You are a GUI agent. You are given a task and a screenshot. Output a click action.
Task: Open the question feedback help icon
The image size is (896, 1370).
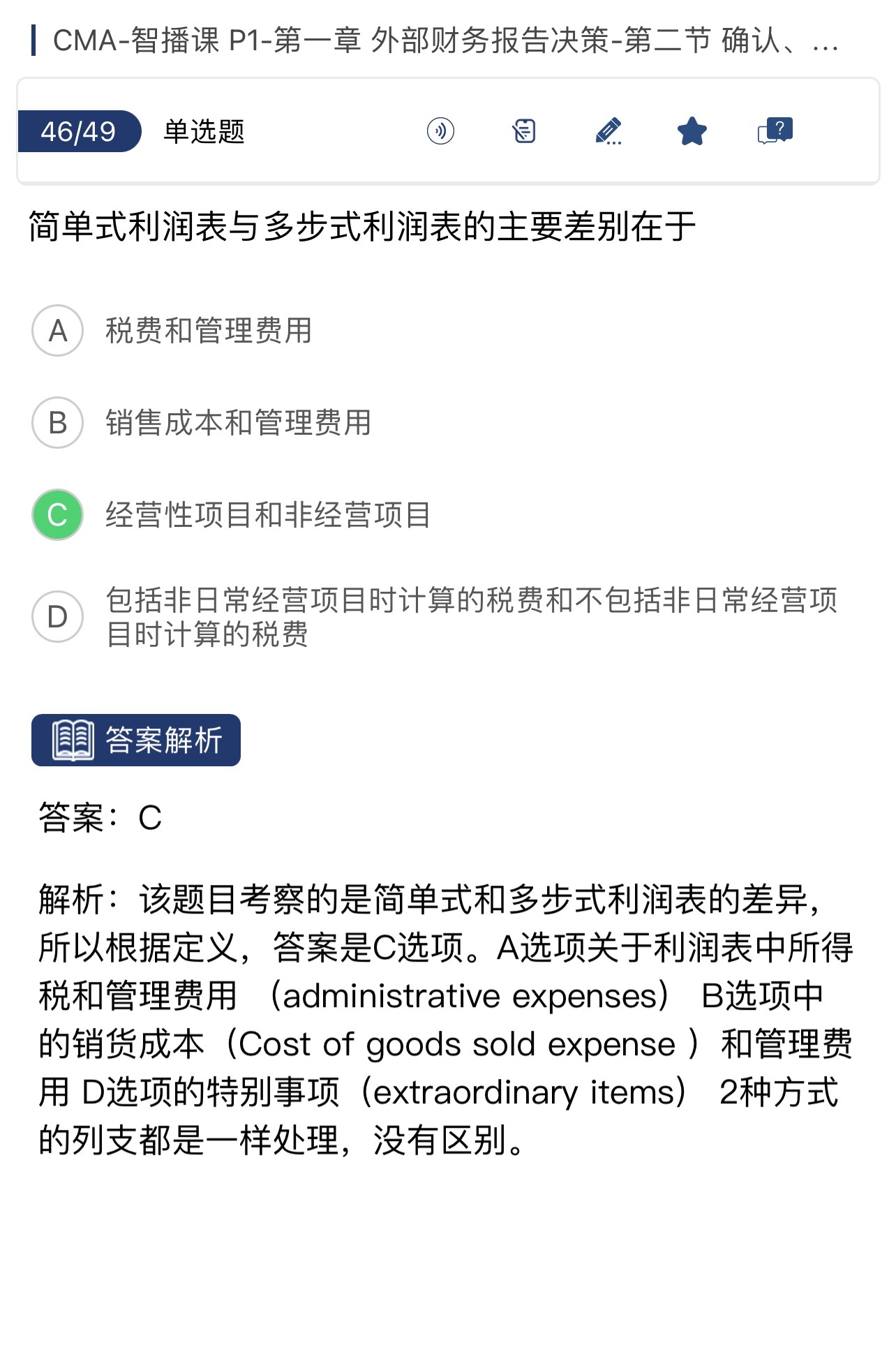click(x=775, y=131)
